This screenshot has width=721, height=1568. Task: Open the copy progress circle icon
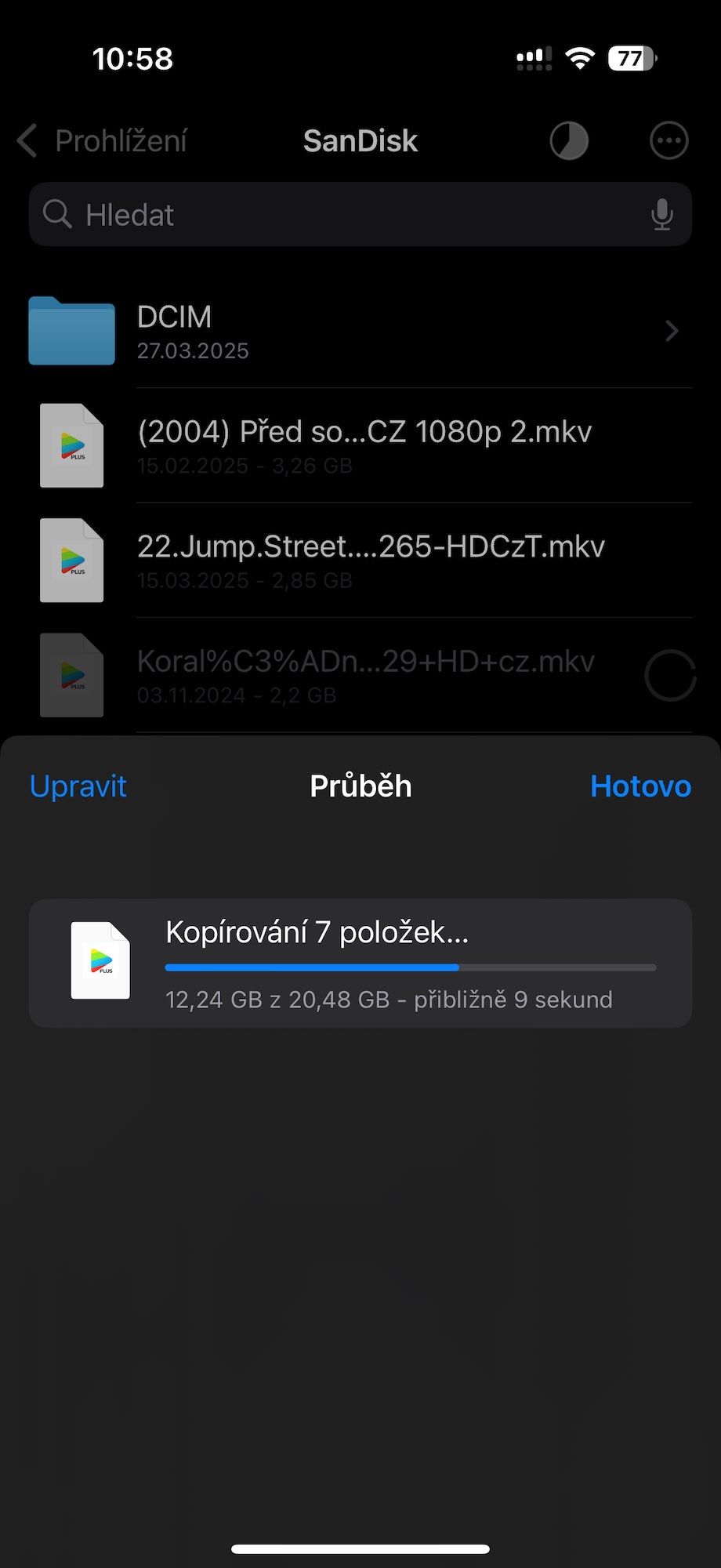pyautogui.click(x=569, y=141)
